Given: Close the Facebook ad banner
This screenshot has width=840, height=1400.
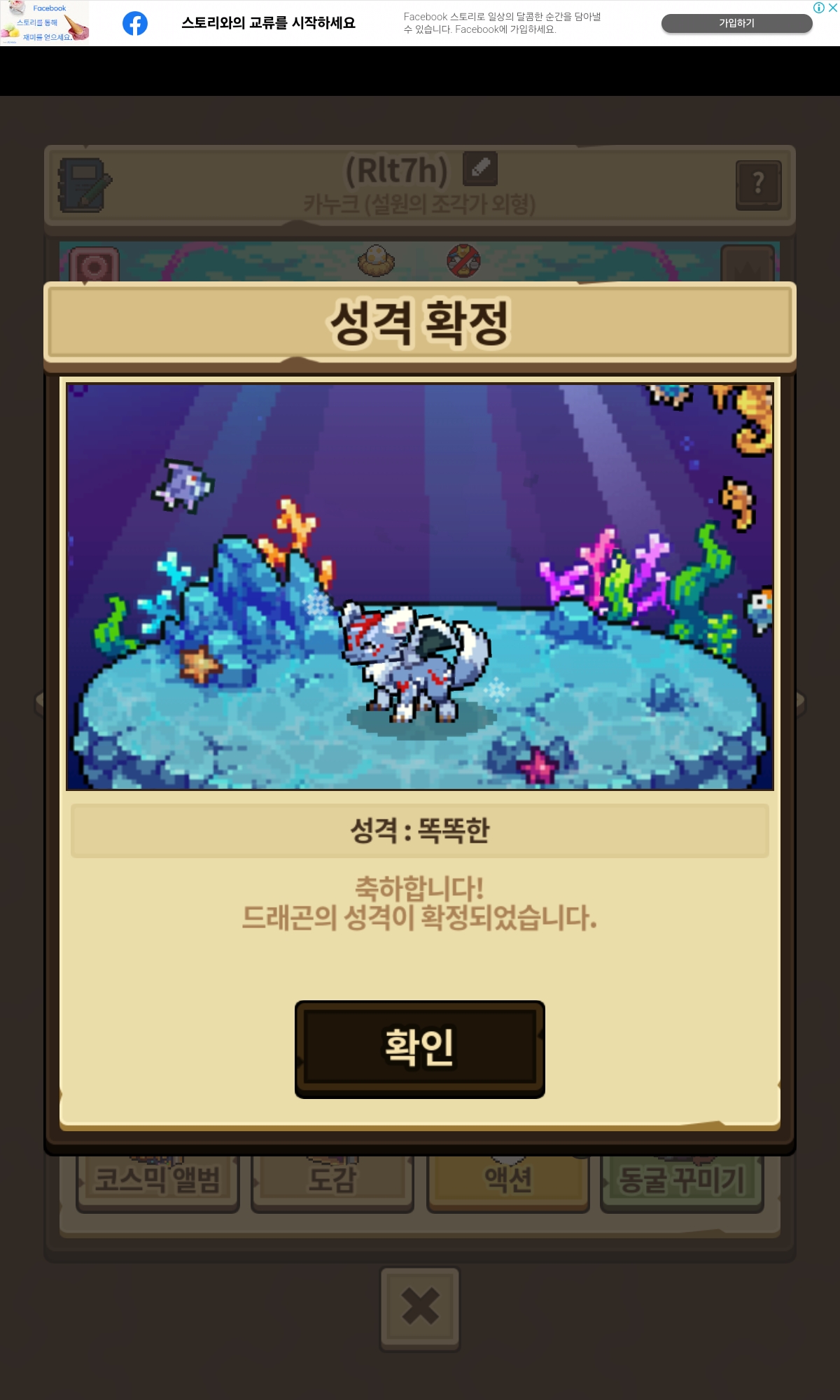Looking at the screenshot, I should click(x=832, y=8).
